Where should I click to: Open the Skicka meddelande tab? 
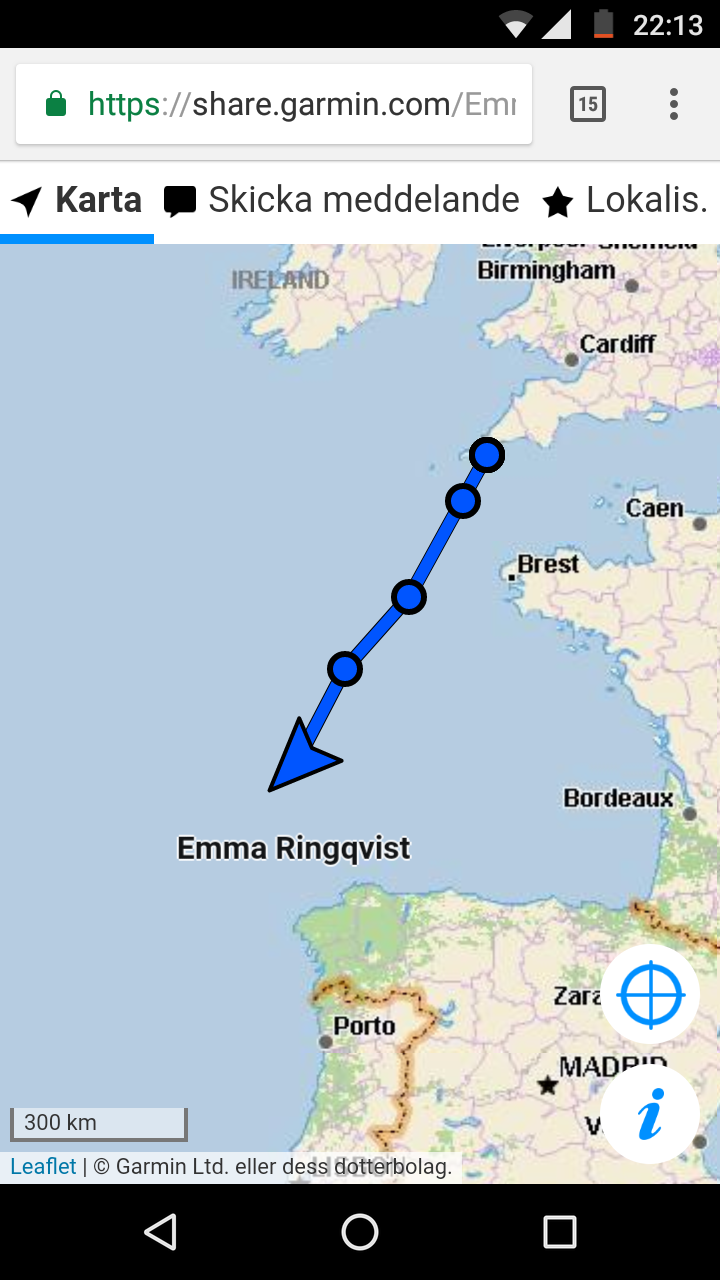click(x=342, y=201)
